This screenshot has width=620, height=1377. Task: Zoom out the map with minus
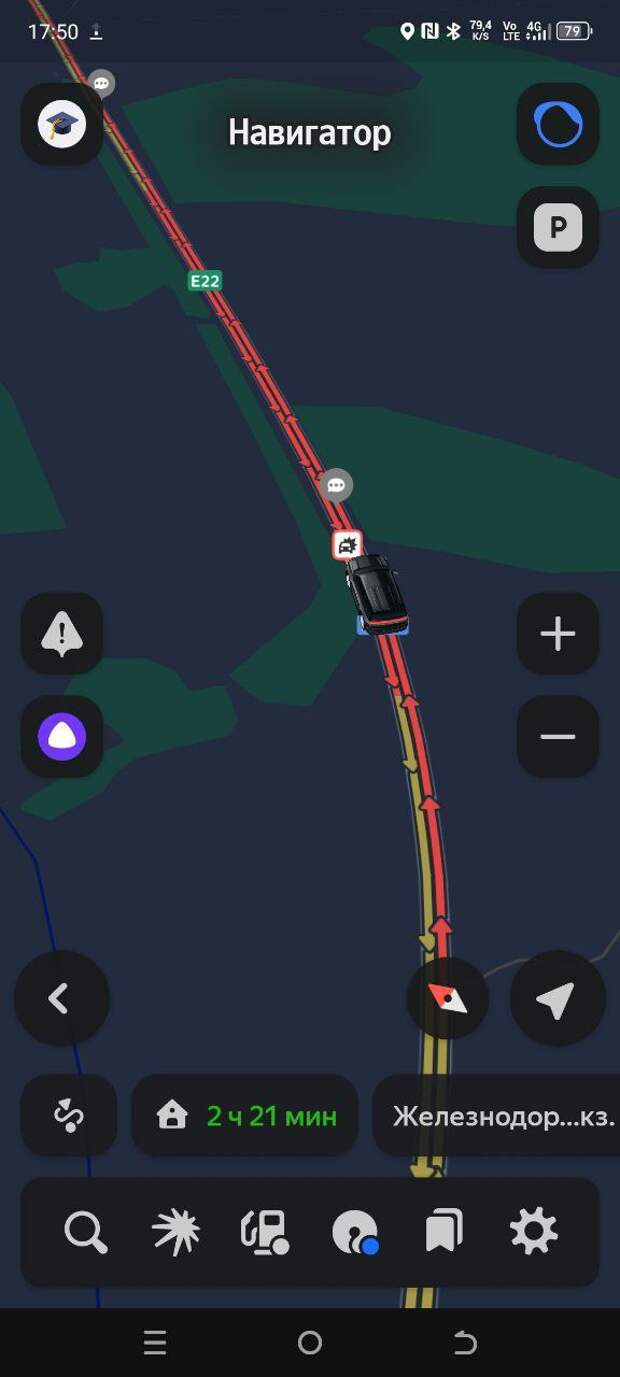pos(558,738)
